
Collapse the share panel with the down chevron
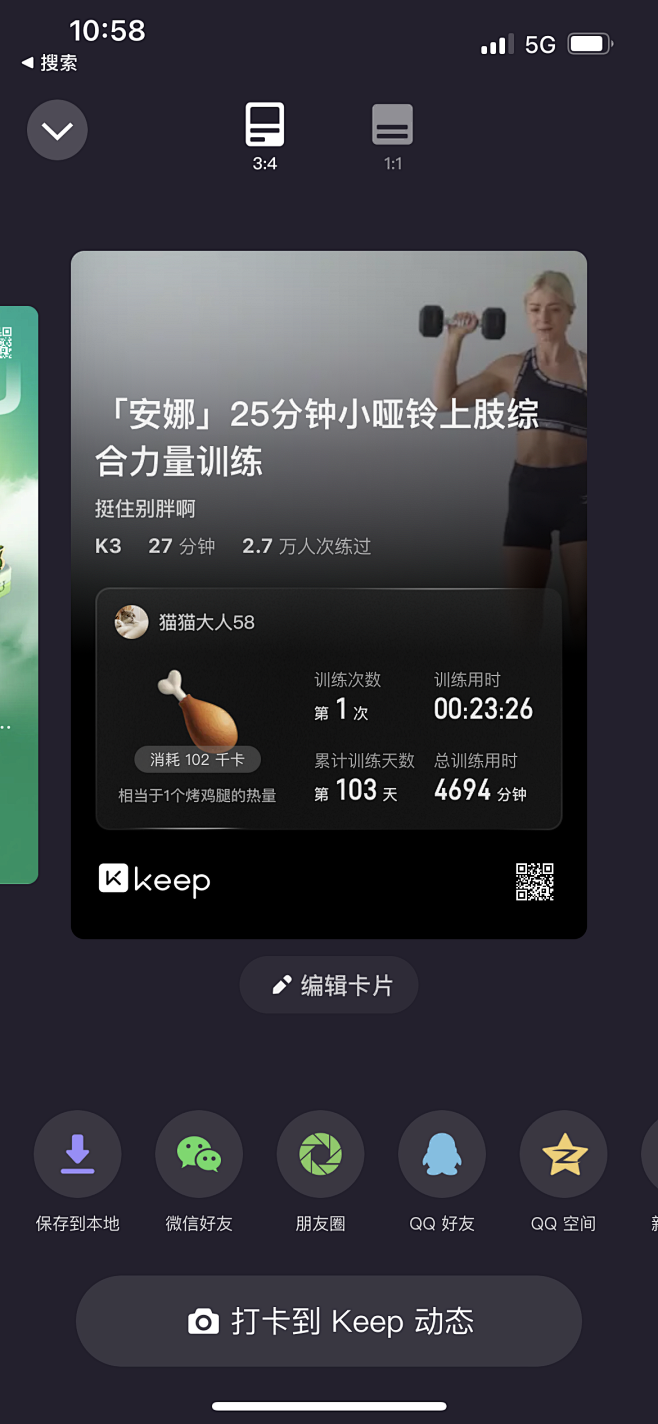coord(57,131)
